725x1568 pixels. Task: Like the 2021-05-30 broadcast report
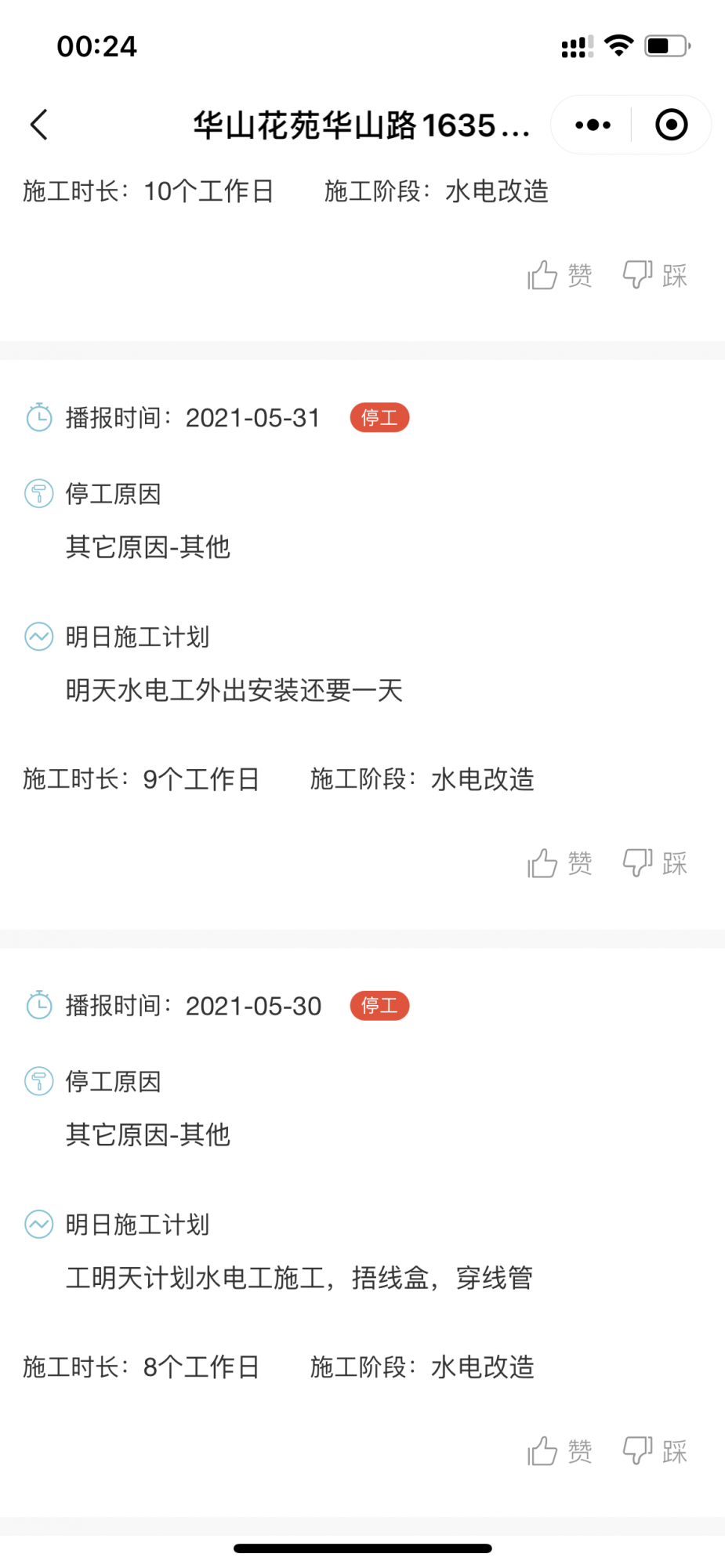559,1451
